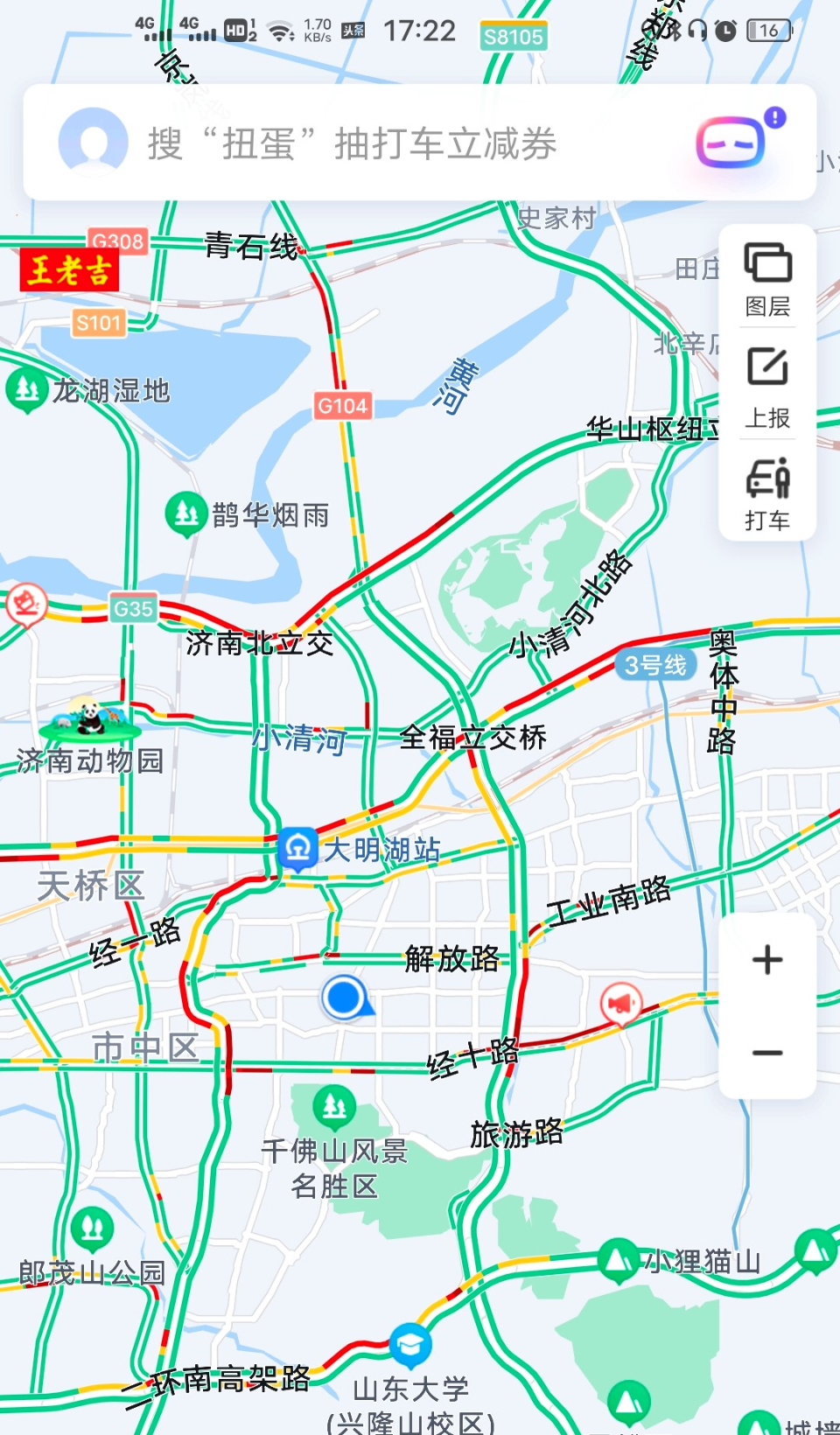Screen dimensions: 840x1435
Task: Open the 王老吉 ad marker
Action: 69,271
